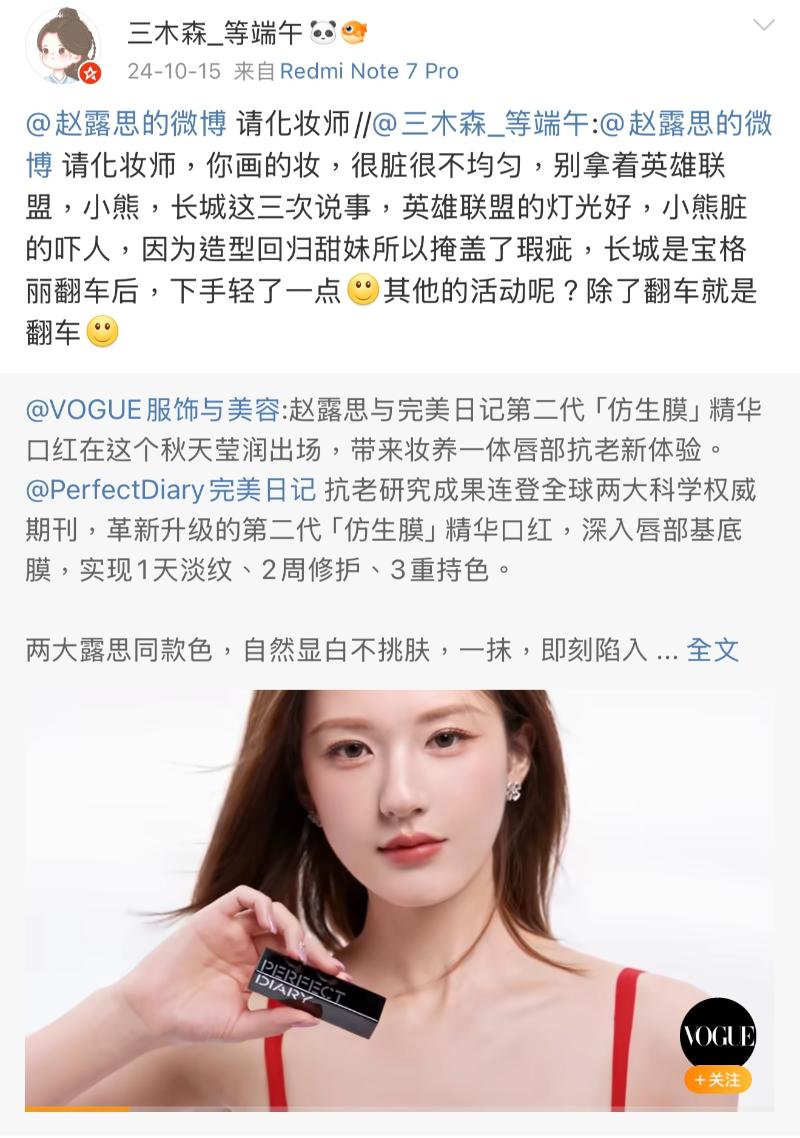Open the Redmi Note 7 Pro source link
Screen dimensions: 800x1138
tap(369, 71)
